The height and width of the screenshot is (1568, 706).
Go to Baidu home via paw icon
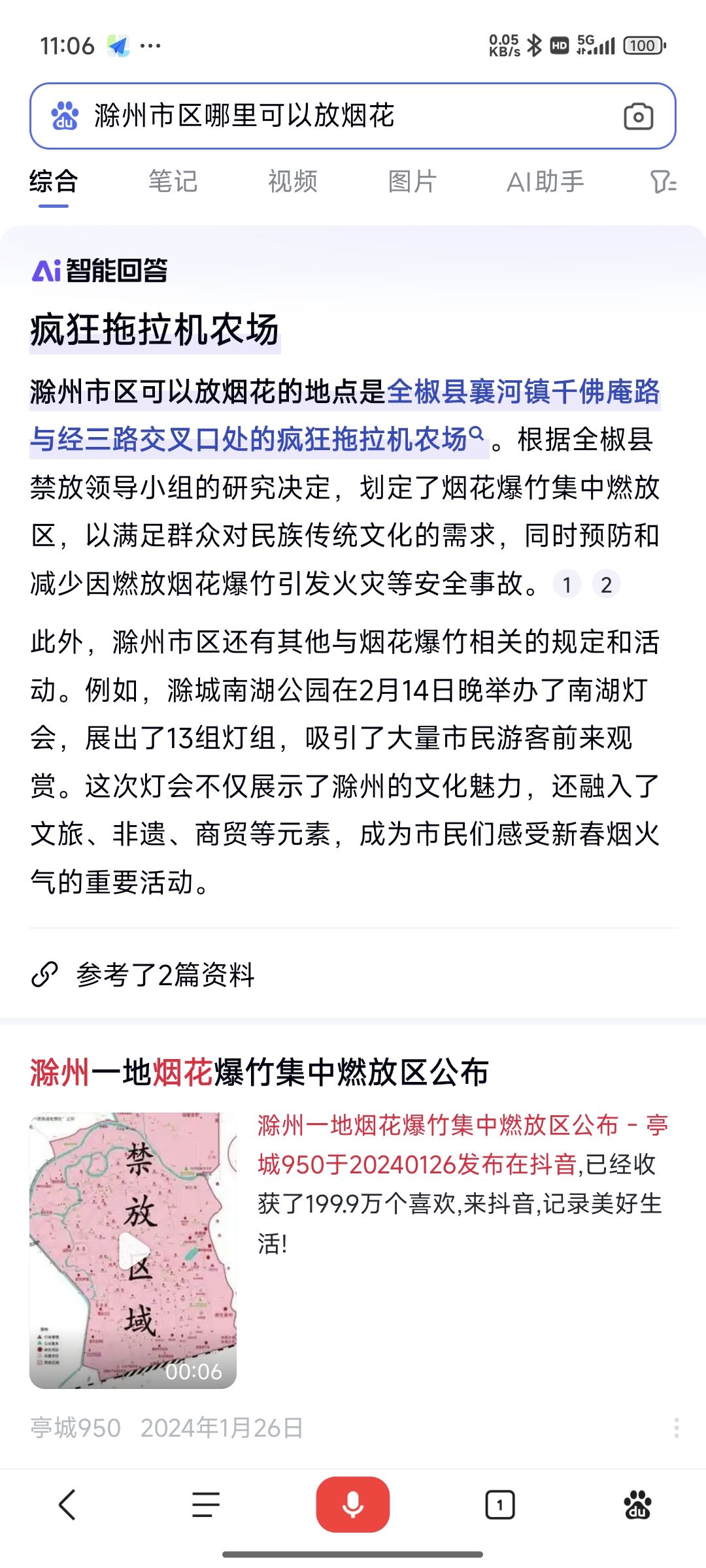coord(637,1505)
